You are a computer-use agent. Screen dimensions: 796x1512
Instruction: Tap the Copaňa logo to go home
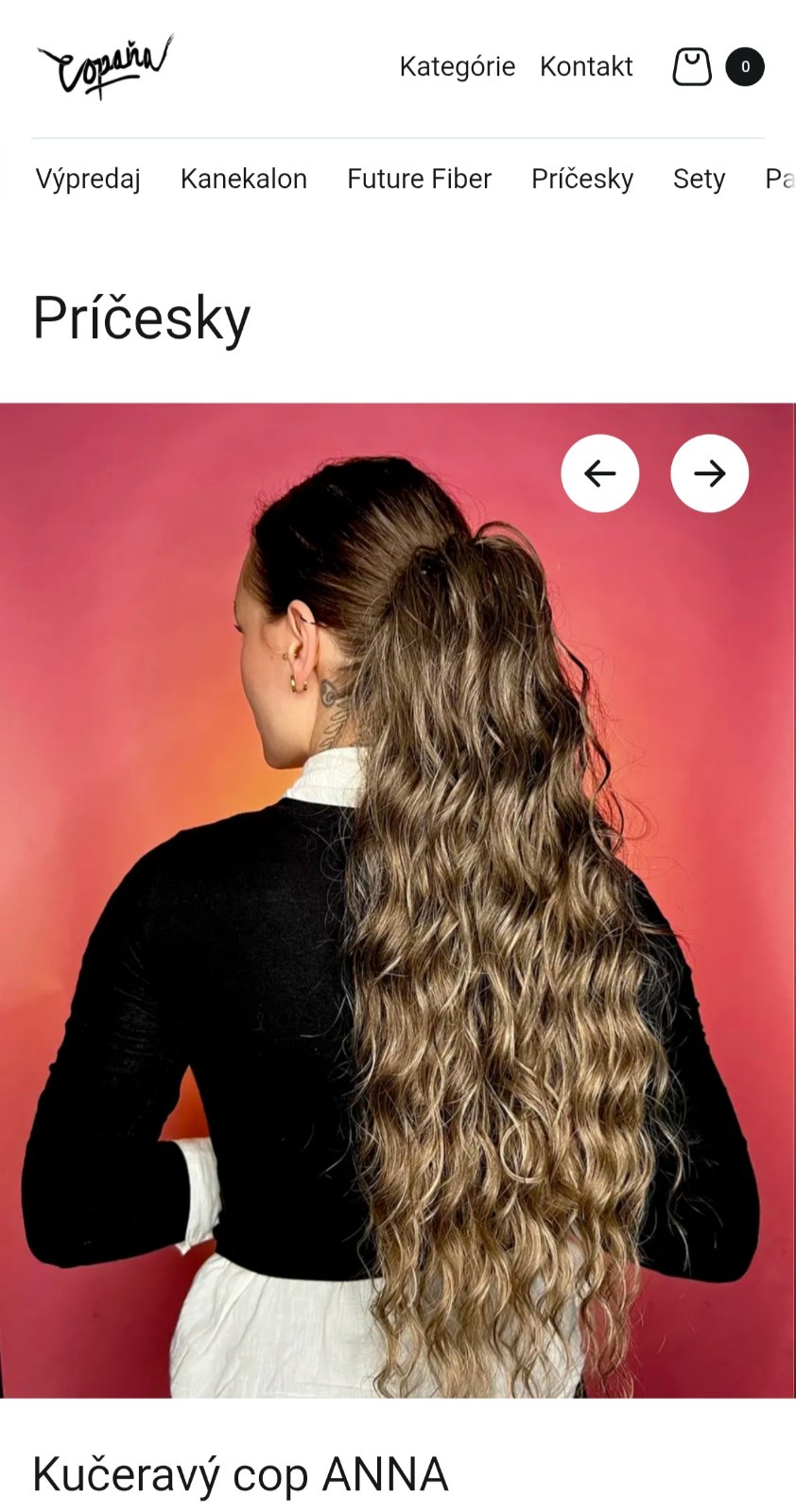click(x=105, y=66)
